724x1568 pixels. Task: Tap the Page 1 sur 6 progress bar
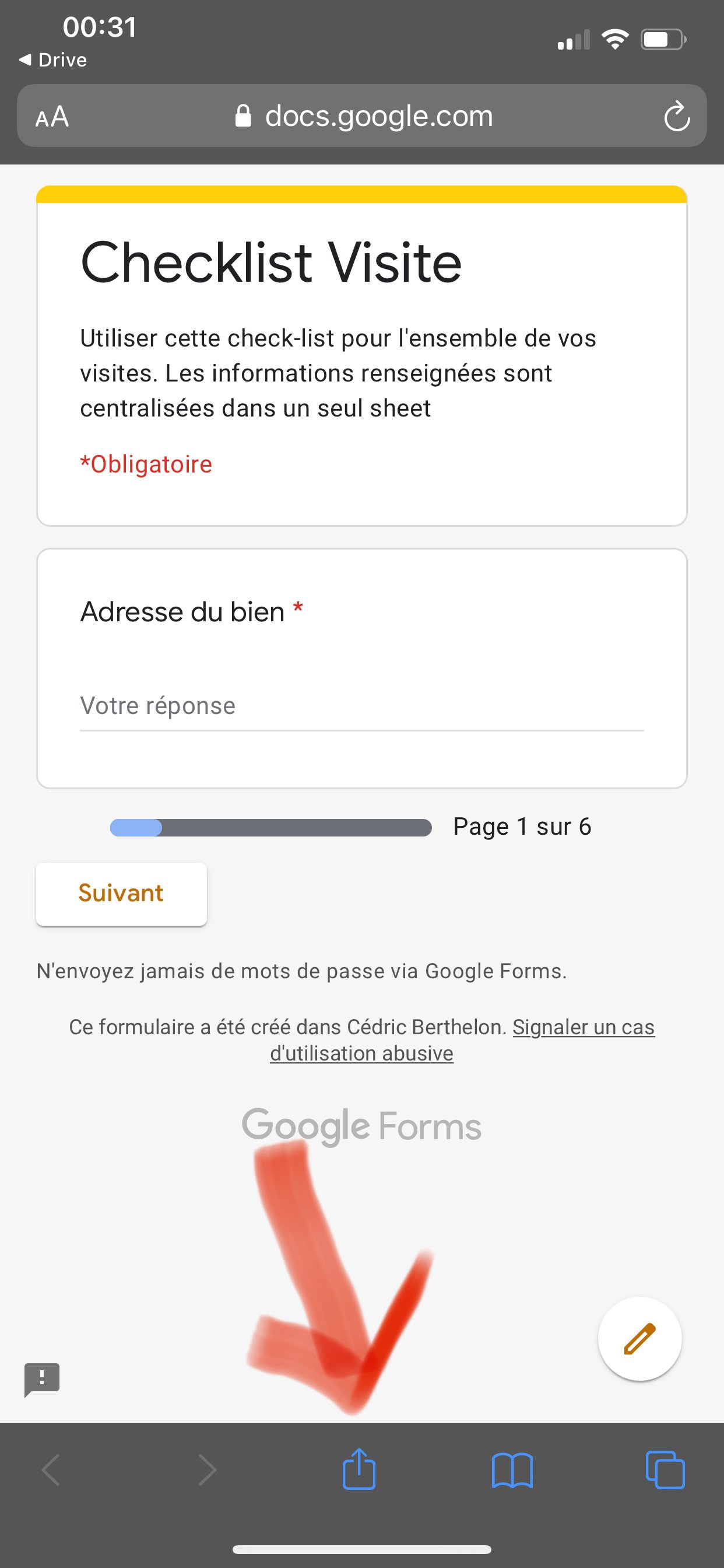270,827
